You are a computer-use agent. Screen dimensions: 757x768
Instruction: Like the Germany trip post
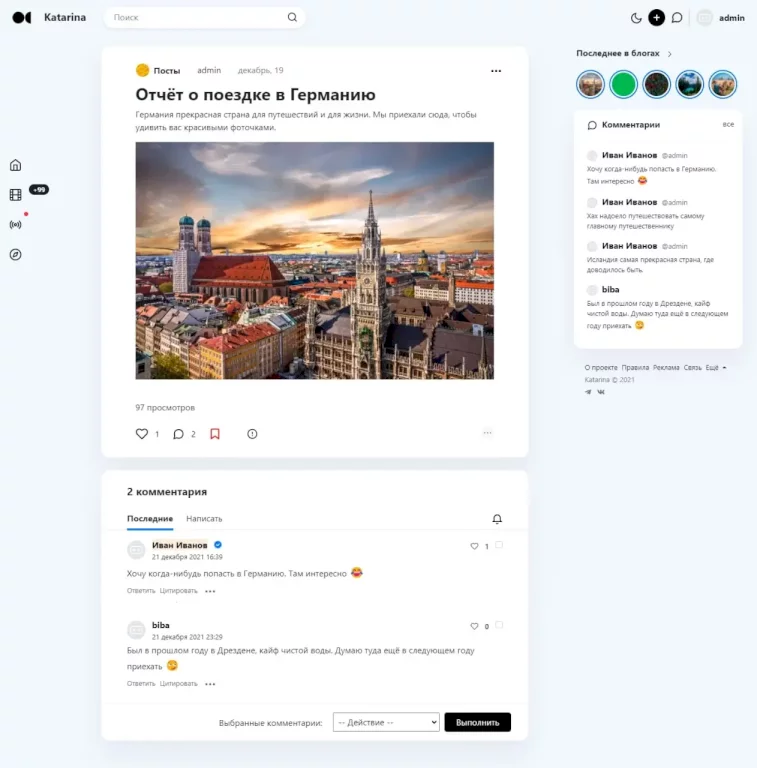coord(142,434)
